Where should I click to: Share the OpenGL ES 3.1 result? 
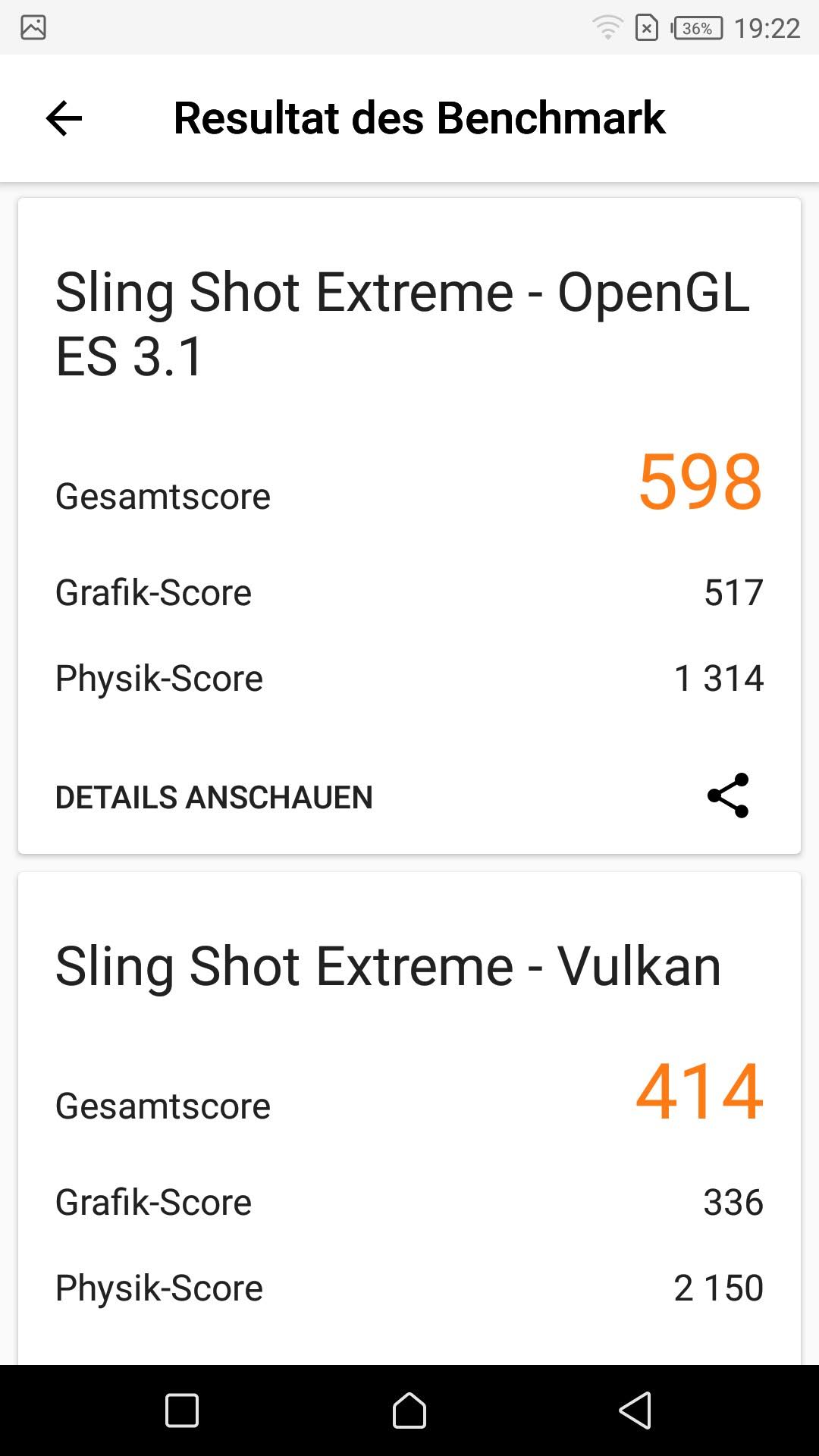(728, 795)
